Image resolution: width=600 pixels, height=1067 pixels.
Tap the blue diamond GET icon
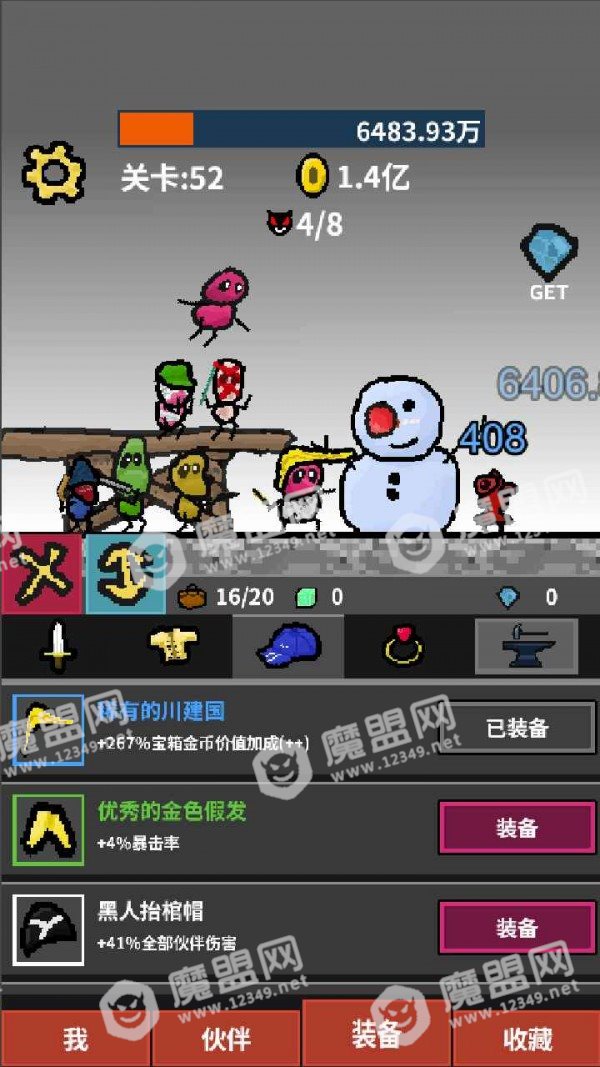(x=549, y=263)
